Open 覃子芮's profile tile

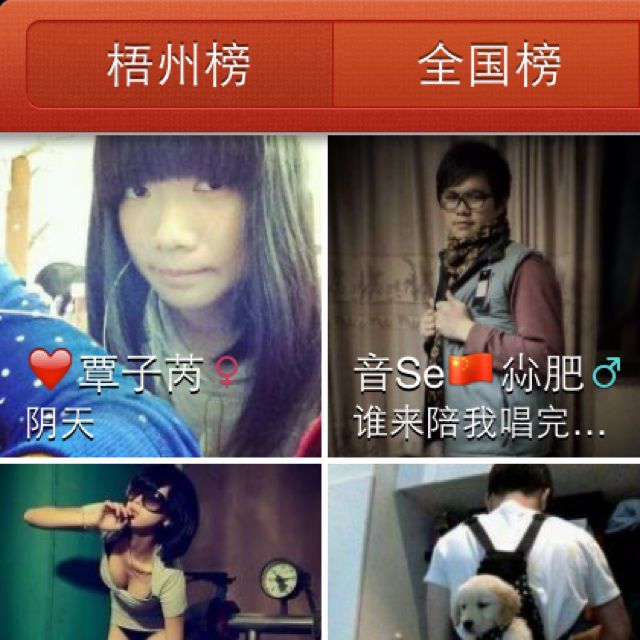pos(160,295)
